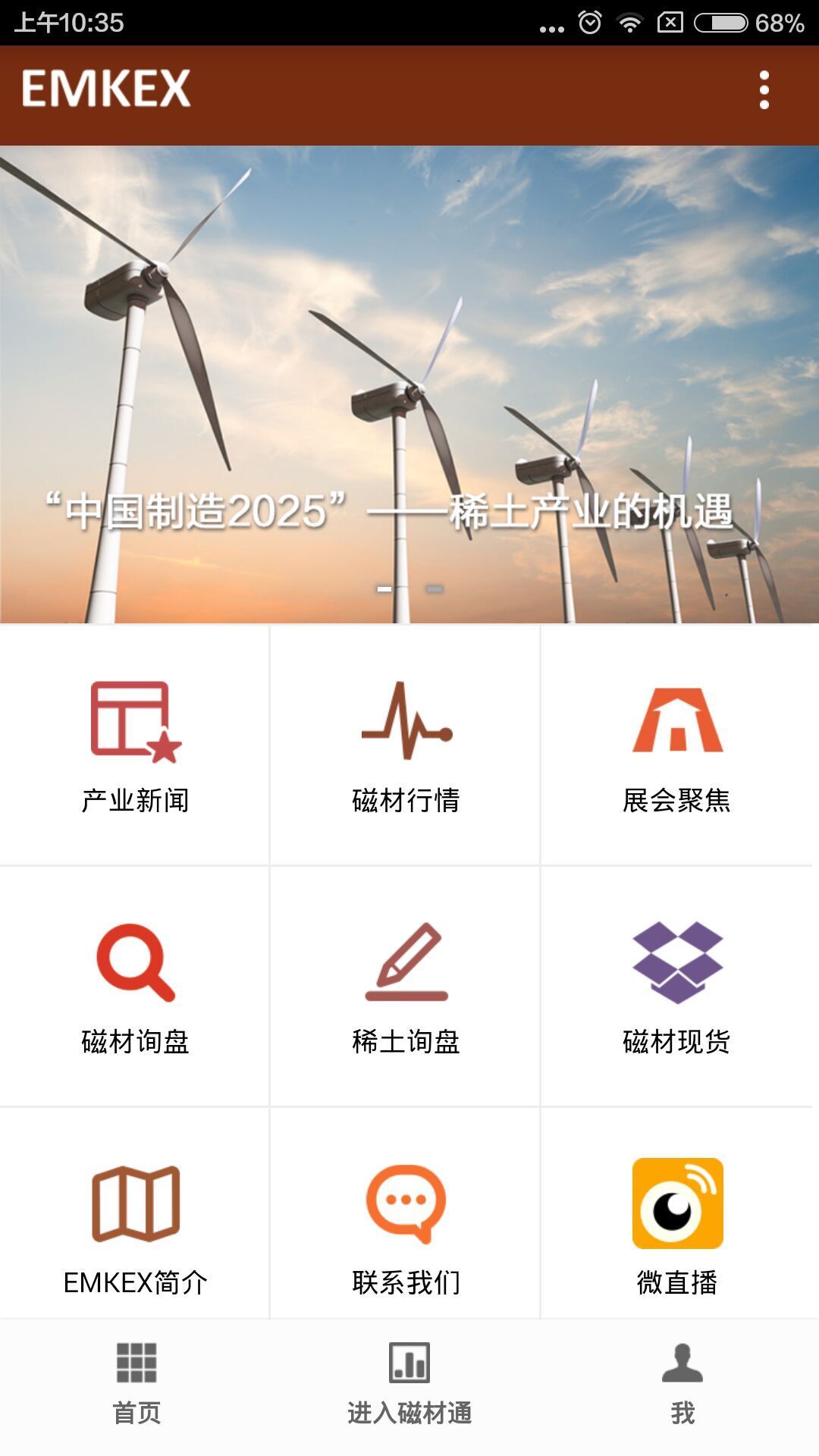Select the 展会聚焦 tile
Image resolution: width=819 pixels, height=1456 pixels.
coord(676,745)
